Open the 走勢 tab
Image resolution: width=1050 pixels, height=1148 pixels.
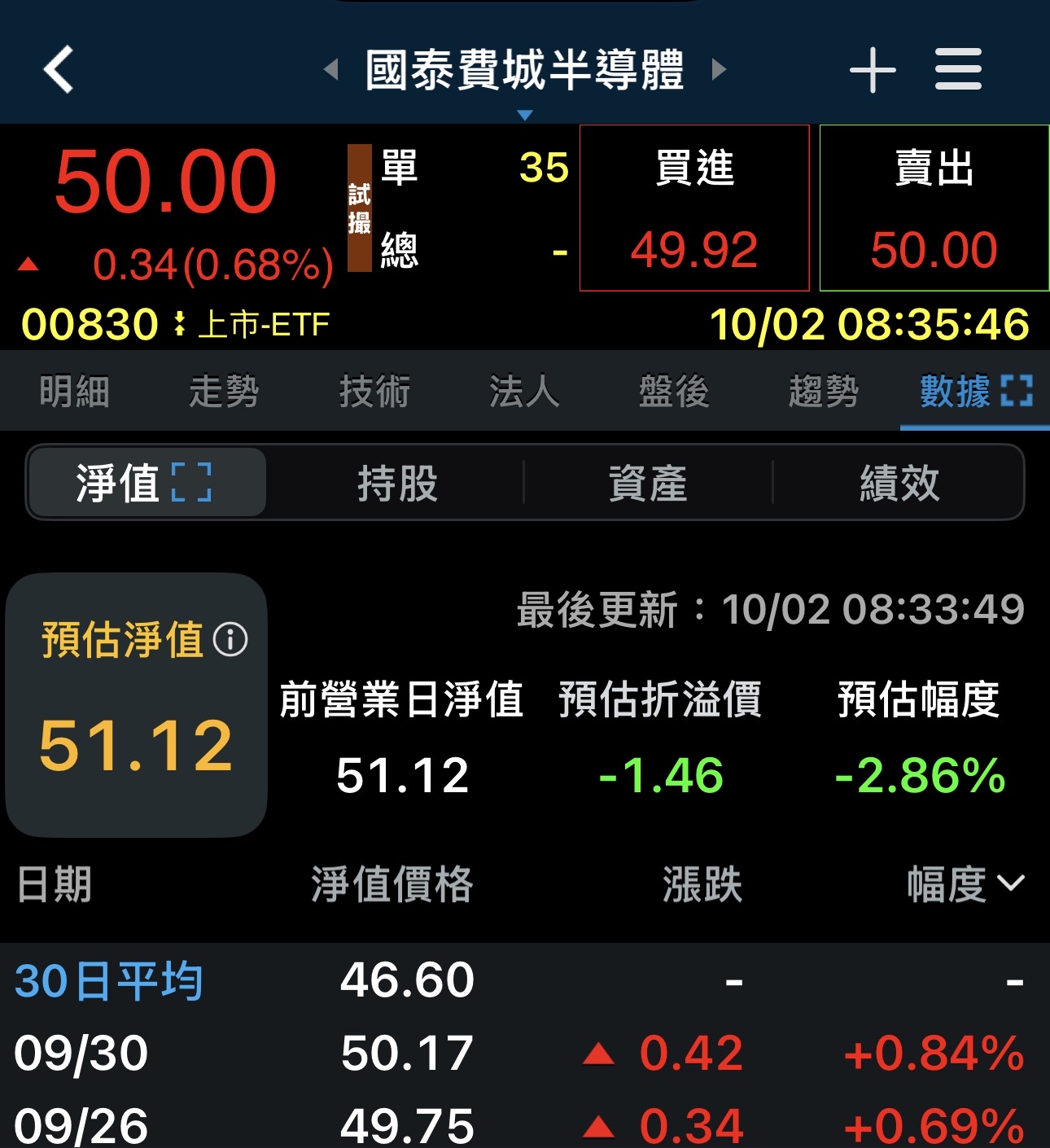(x=224, y=392)
